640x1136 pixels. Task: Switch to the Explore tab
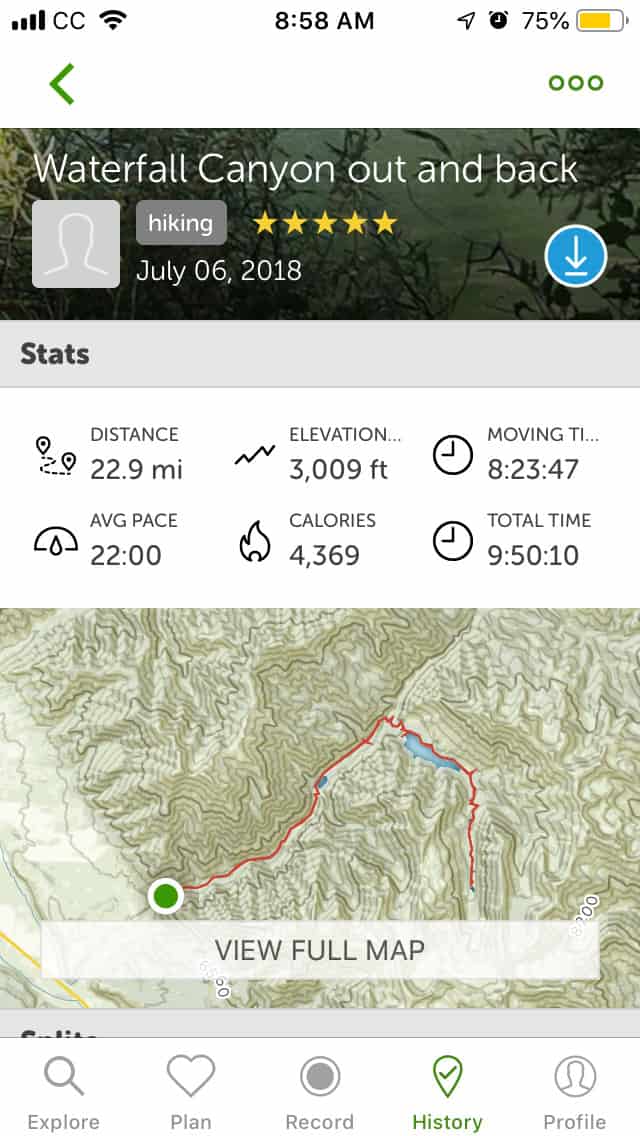[x=63, y=1094]
